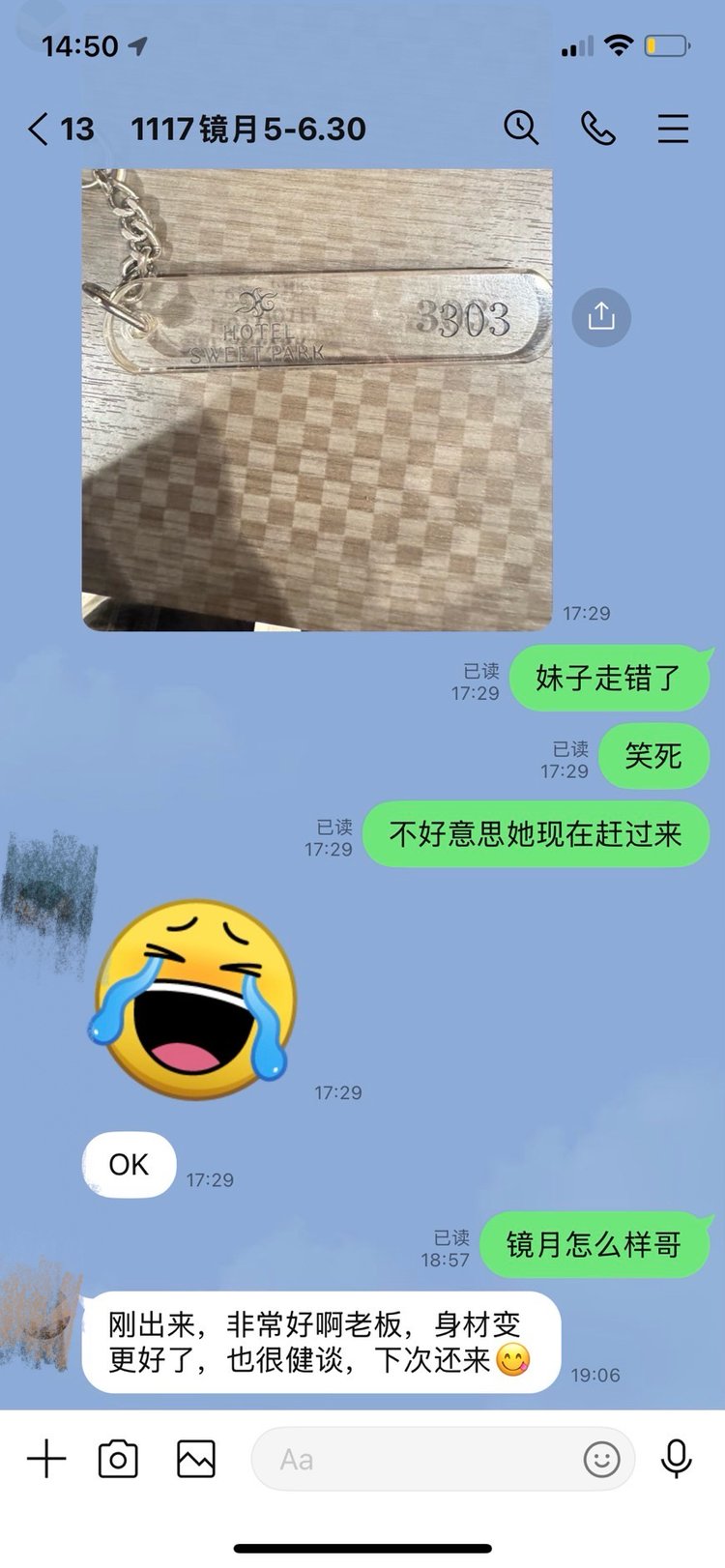Open the emoji sticker picker
This screenshot has height=1568, width=725.
[601, 1459]
